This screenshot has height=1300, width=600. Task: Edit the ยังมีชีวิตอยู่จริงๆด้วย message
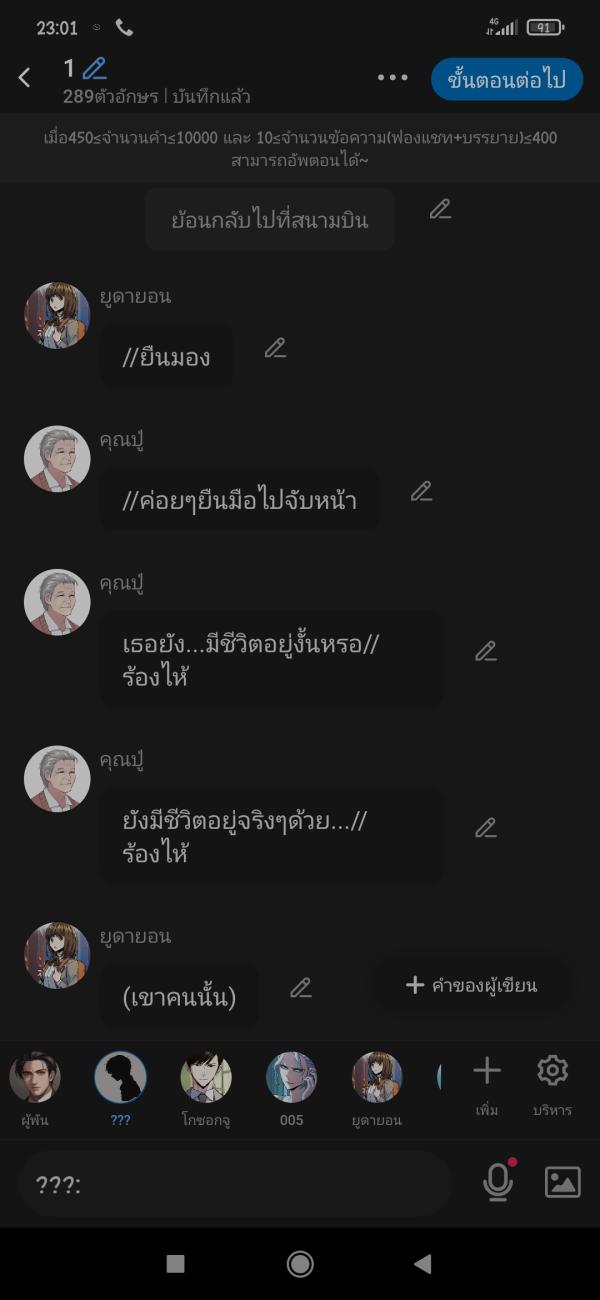pyautogui.click(x=485, y=828)
